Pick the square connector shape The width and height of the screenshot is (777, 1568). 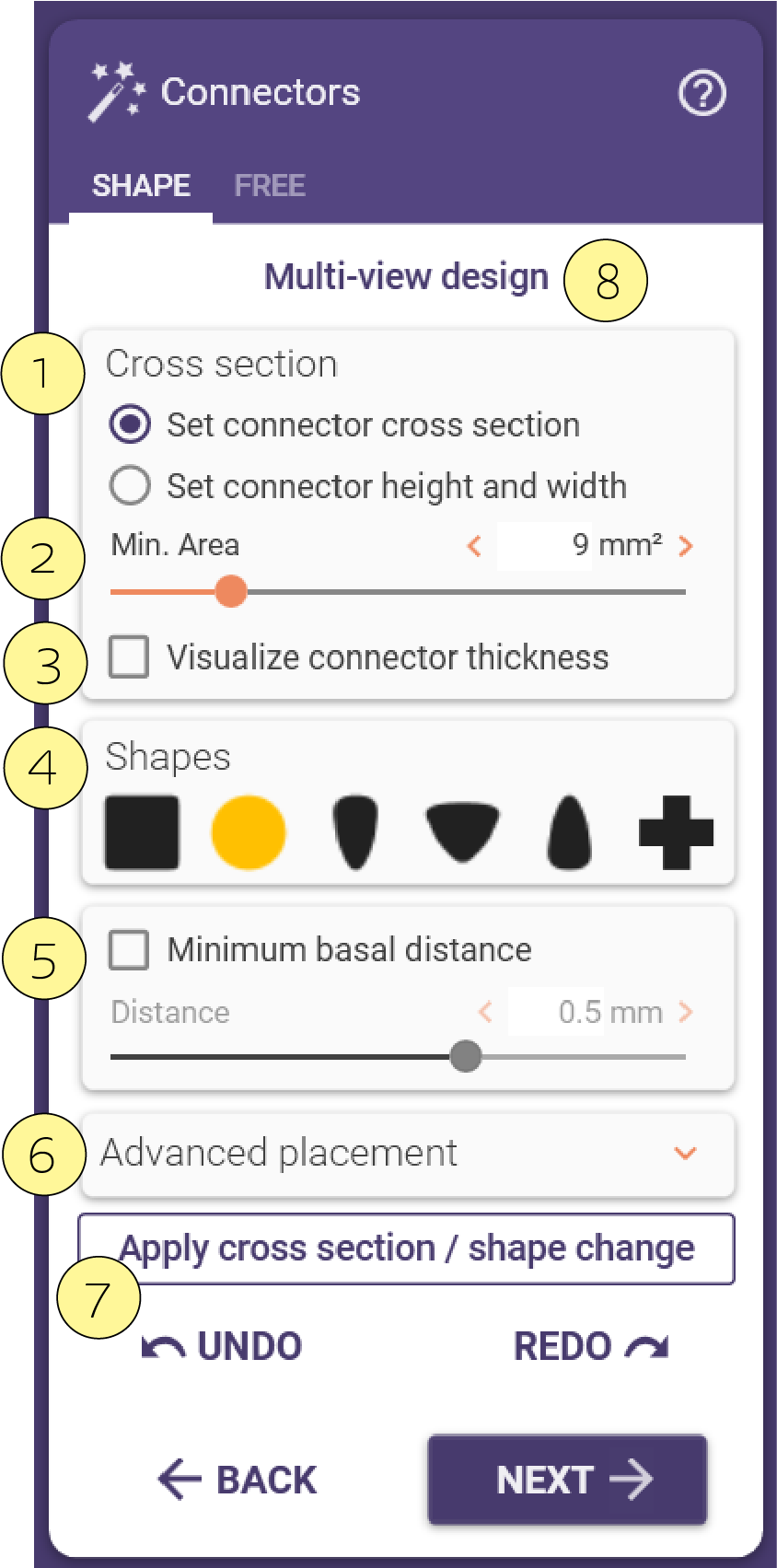(142, 833)
